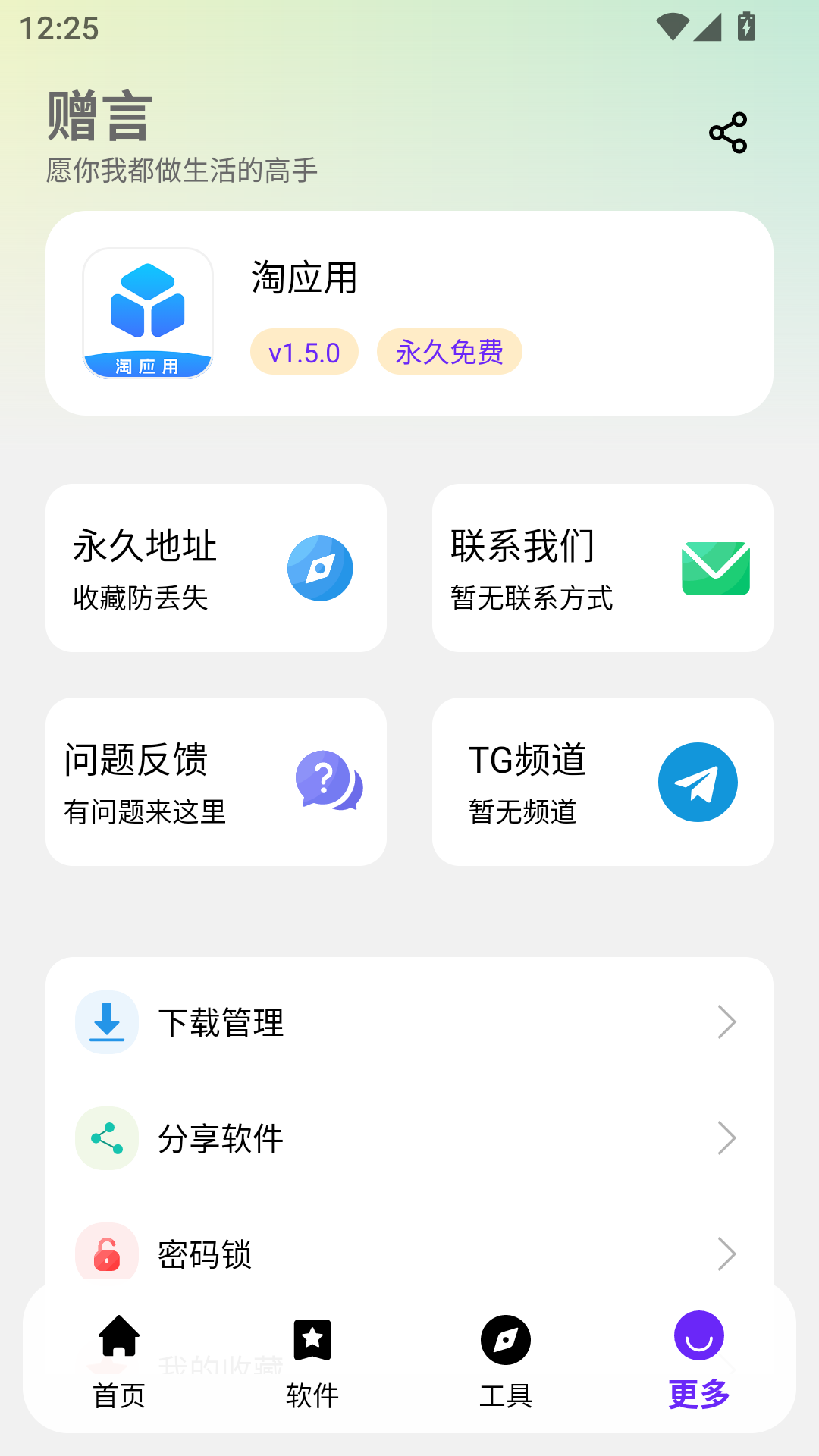Select the 工具 tab
Viewport: 819px width, 1456px height.
[x=504, y=1365]
